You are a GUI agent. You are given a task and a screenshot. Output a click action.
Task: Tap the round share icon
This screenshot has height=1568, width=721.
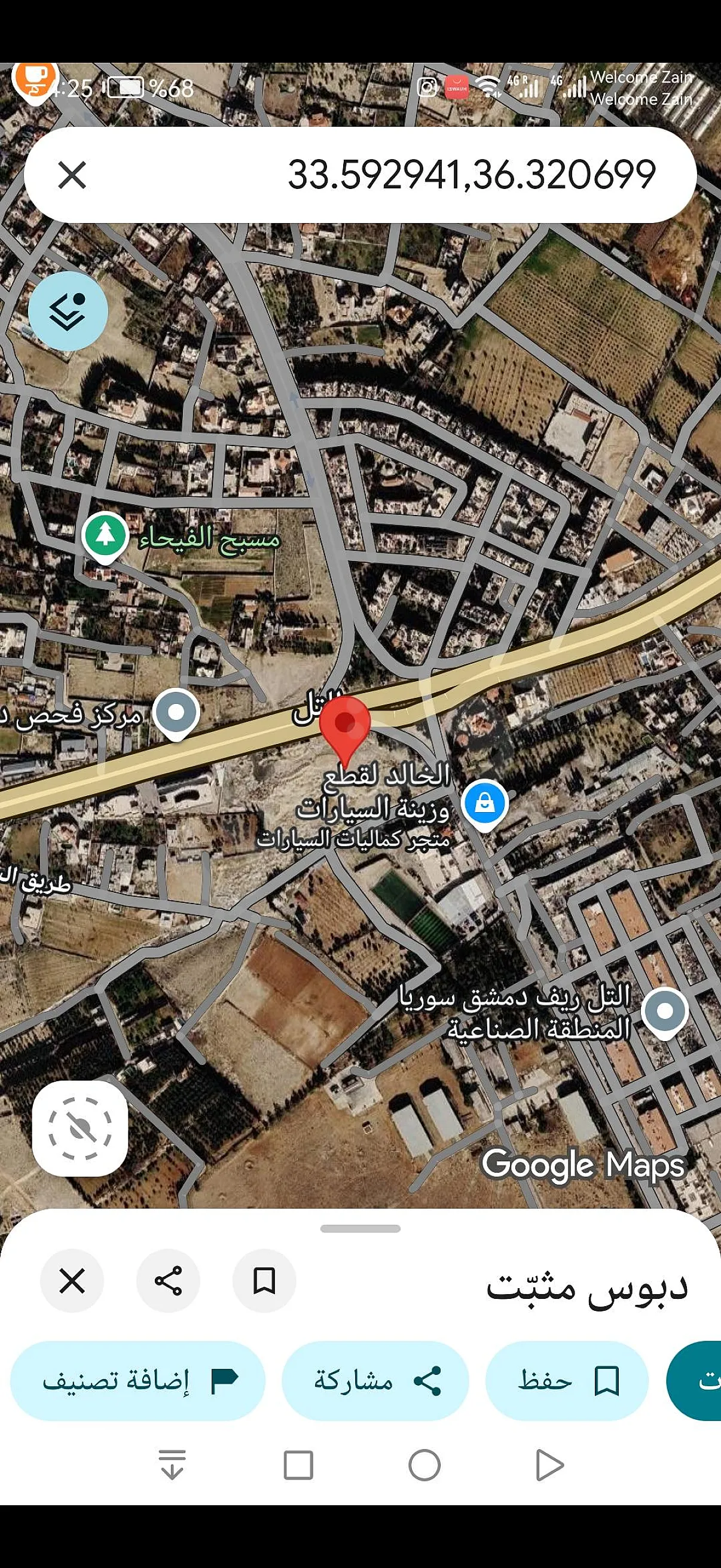coord(168,1282)
